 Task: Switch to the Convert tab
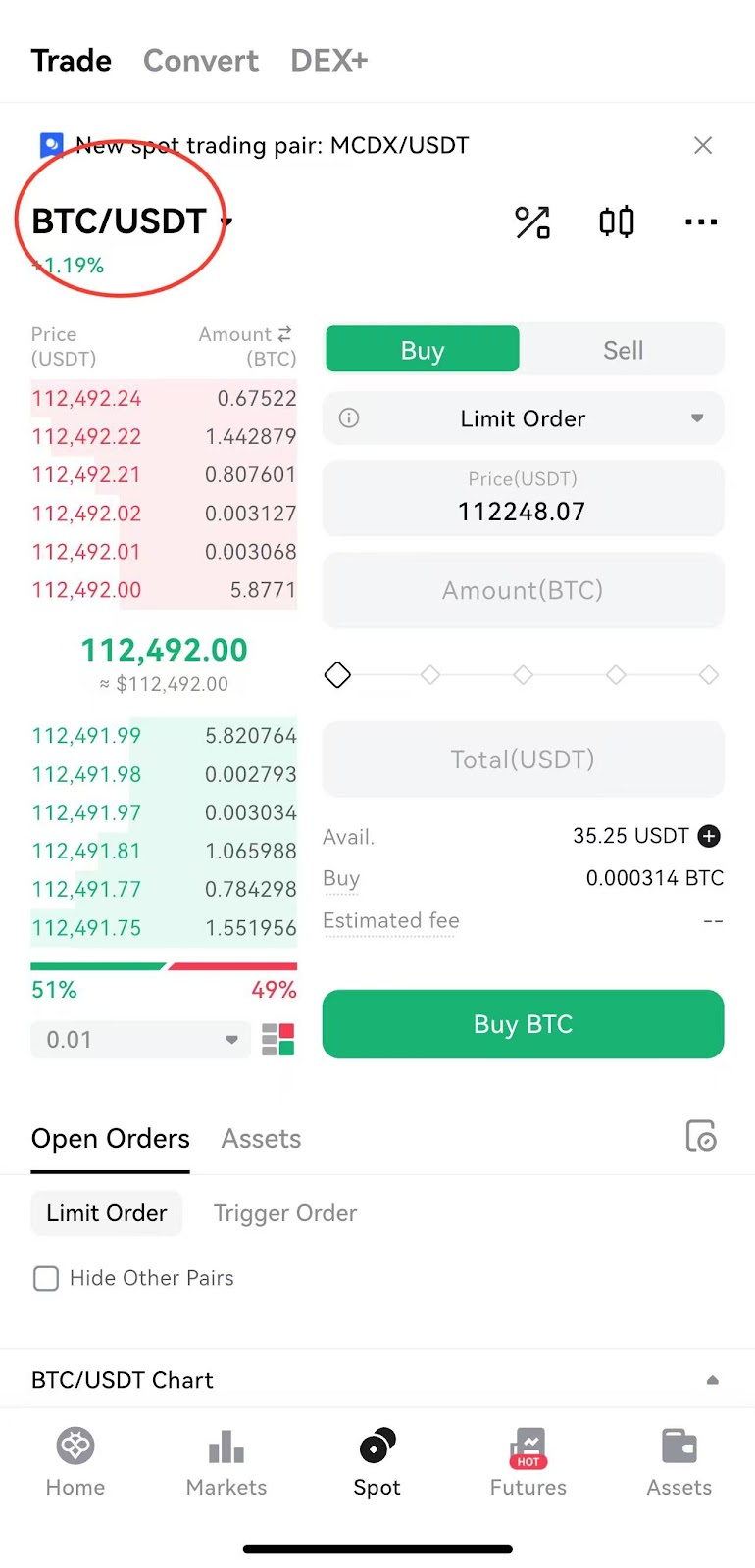click(x=201, y=61)
